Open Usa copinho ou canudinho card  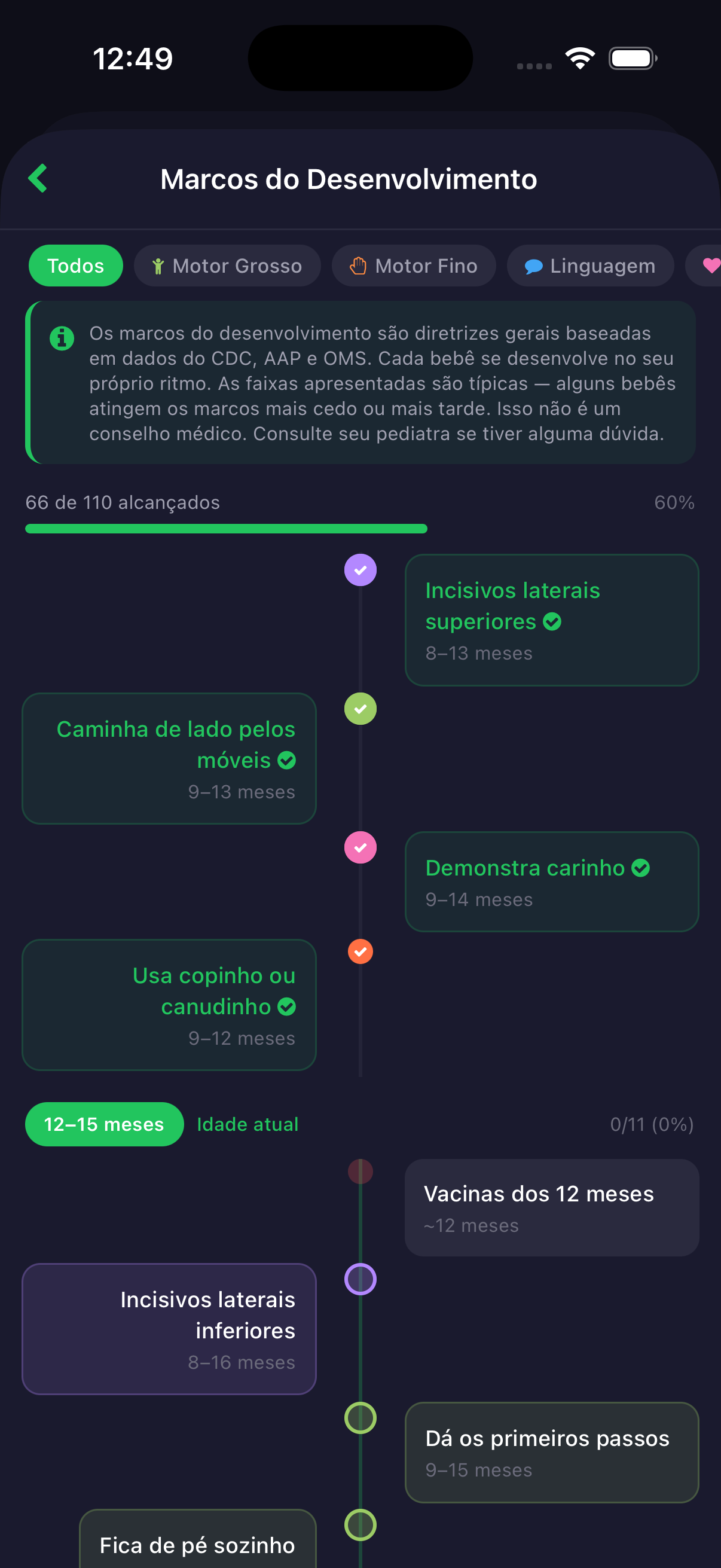click(x=169, y=1004)
